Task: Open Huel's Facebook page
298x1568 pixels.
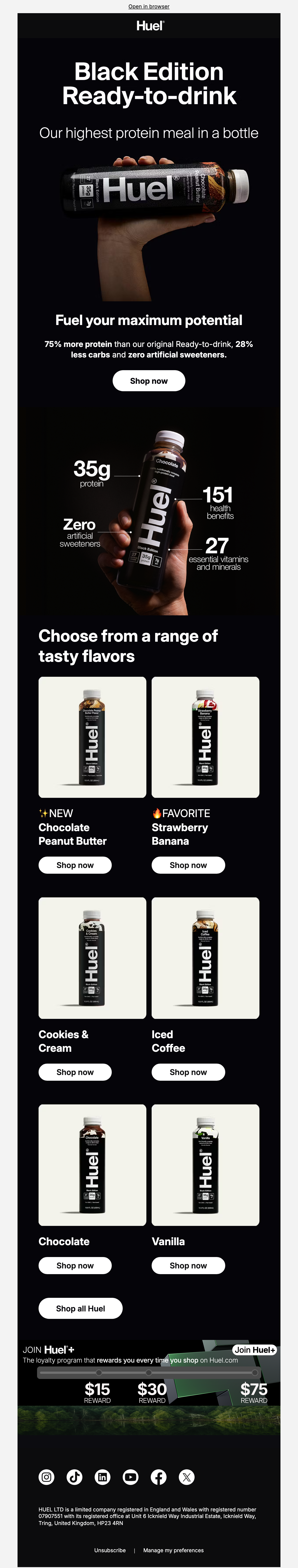Action: tap(159, 1477)
